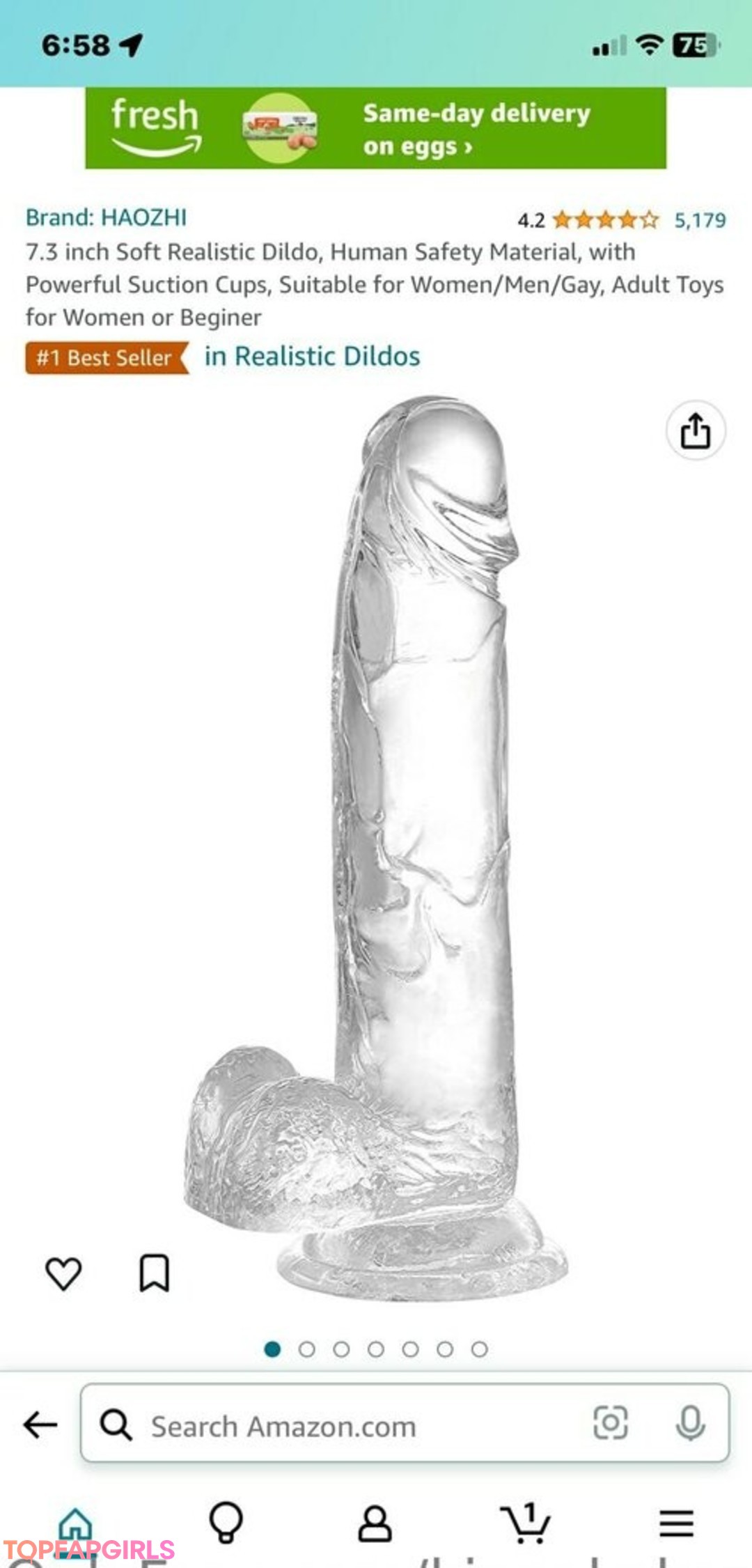752x1568 pixels.
Task: Open the hamburger menu tab
Action: (676, 1523)
